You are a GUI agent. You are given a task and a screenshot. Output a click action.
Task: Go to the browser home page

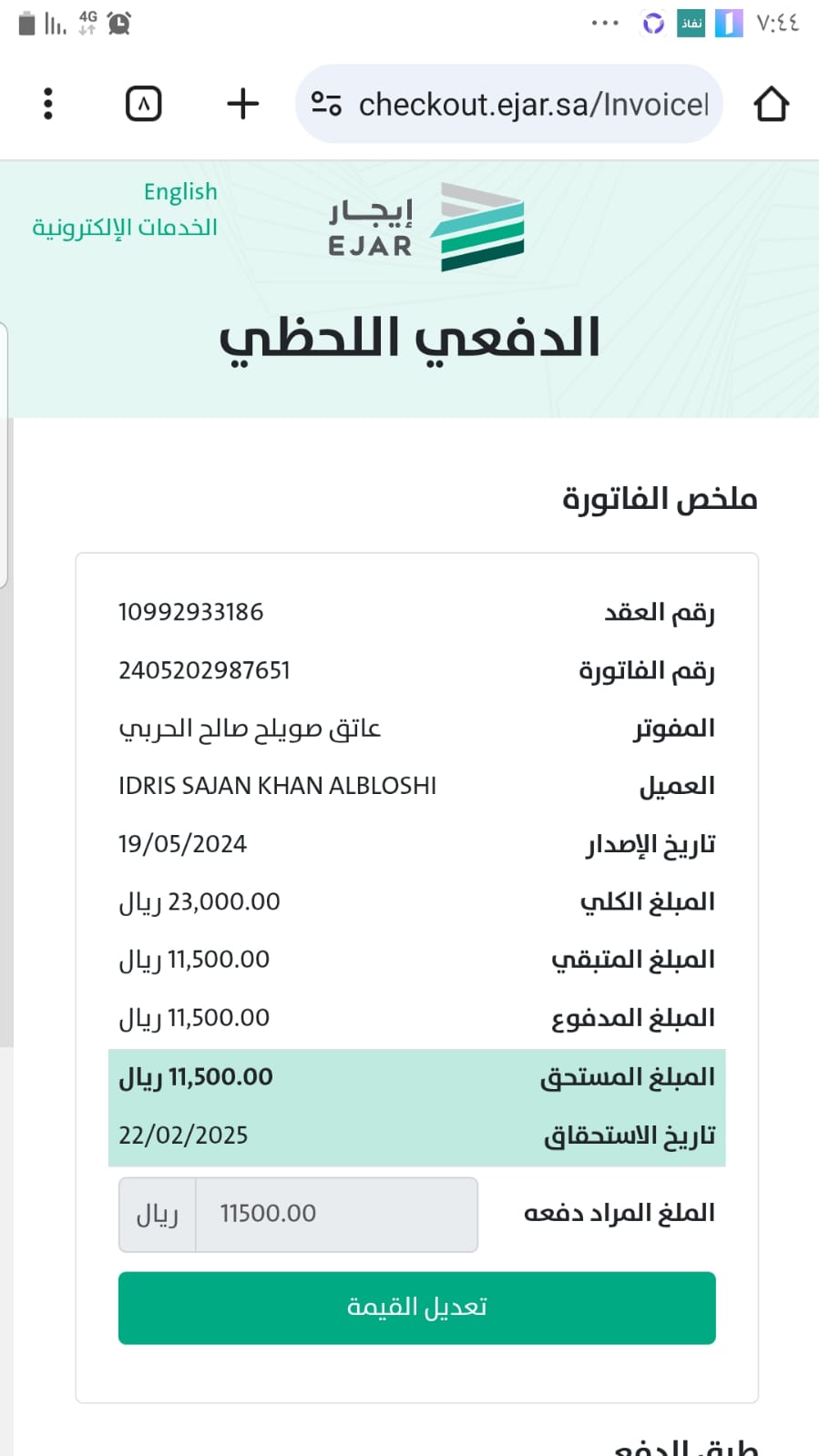coord(771,104)
